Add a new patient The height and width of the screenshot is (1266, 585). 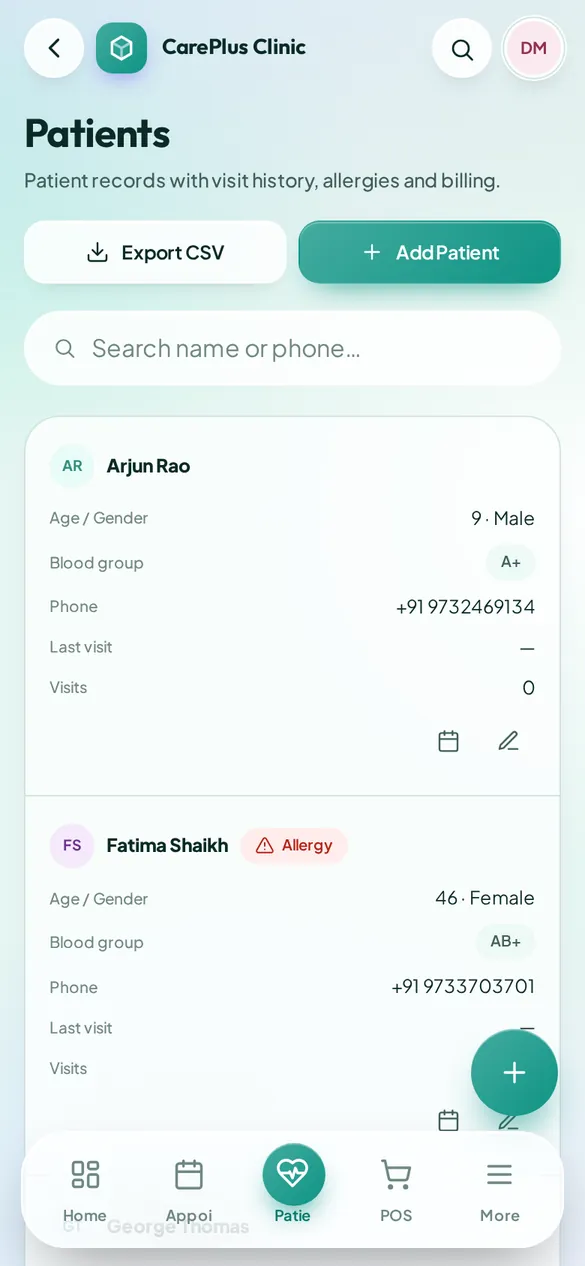pos(430,252)
